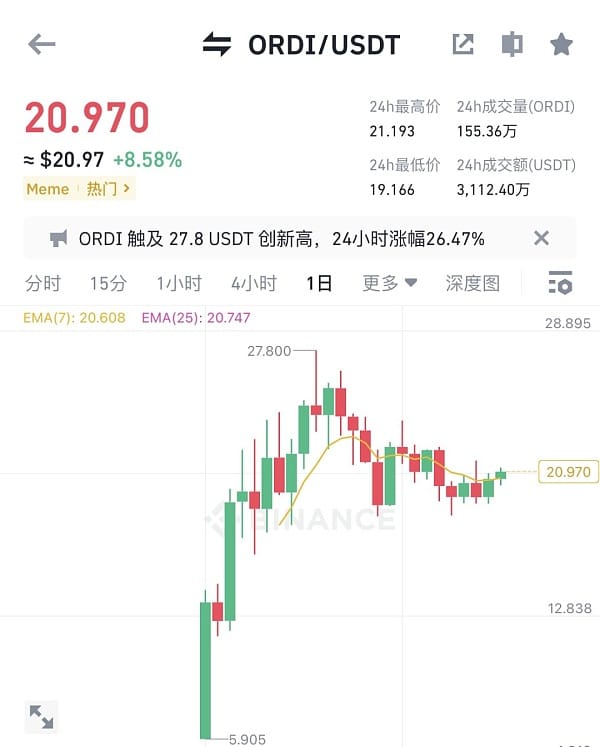Expand the 更多 interval dropdown
600x747 pixels.
(x=389, y=283)
